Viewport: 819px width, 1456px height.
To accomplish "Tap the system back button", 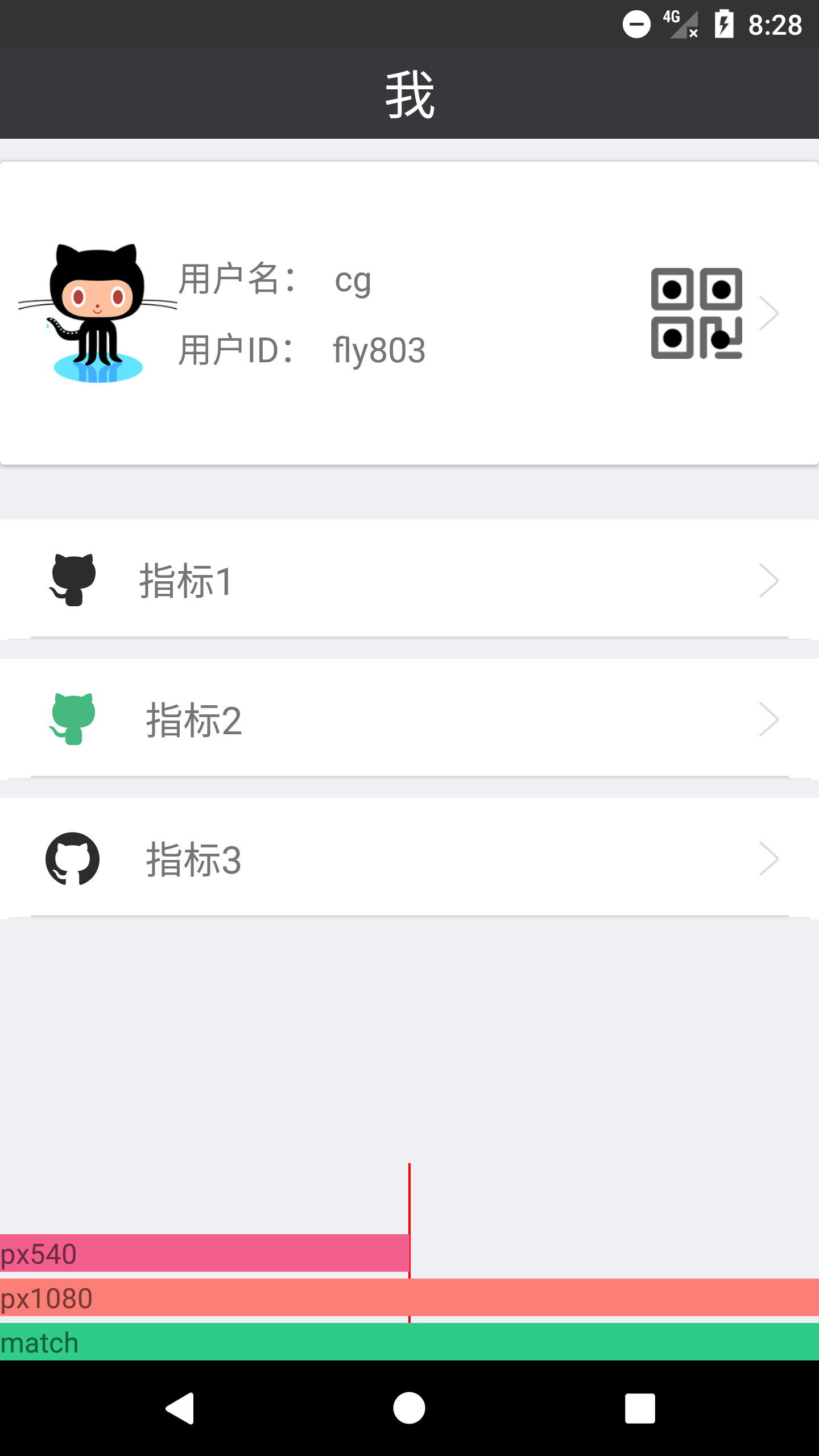I will coord(180,1408).
